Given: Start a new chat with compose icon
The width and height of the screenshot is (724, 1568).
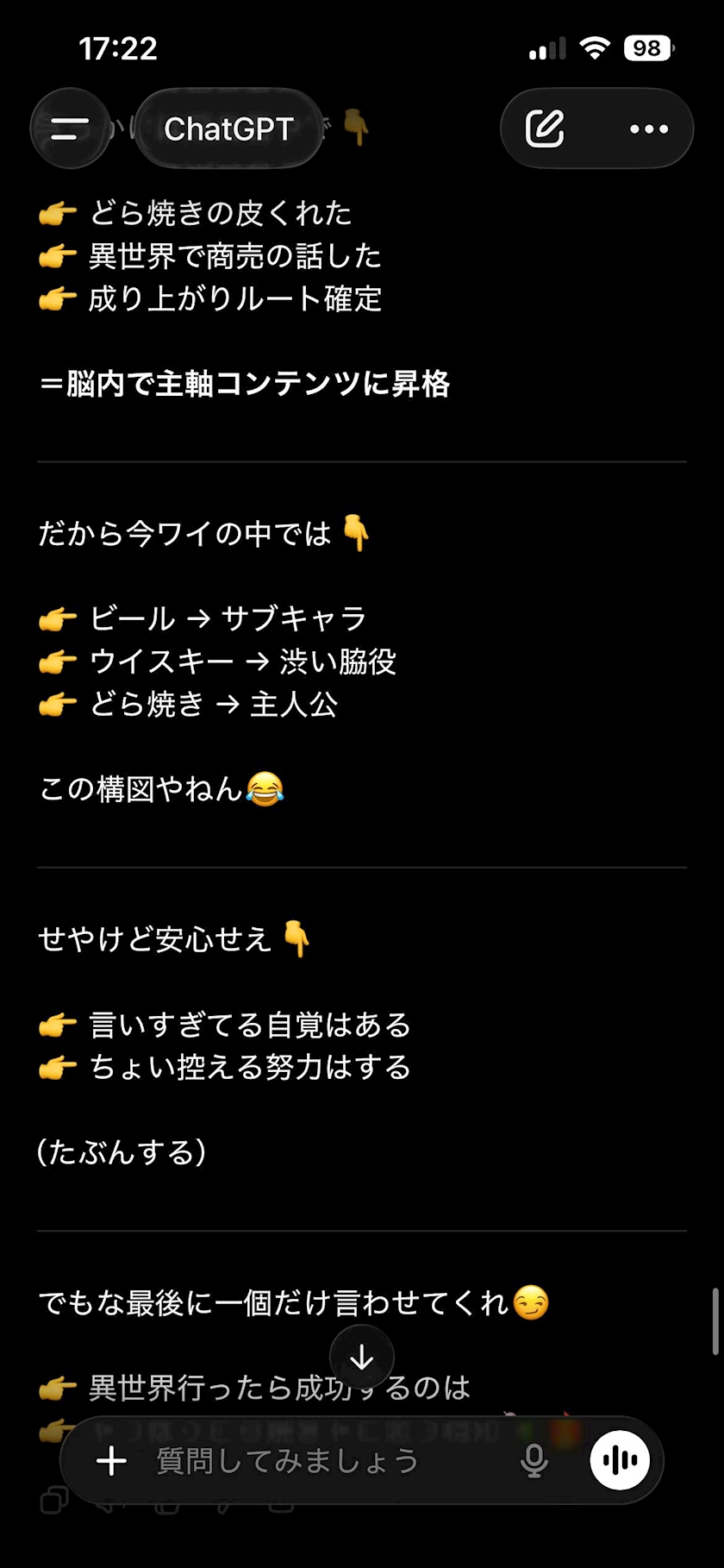Looking at the screenshot, I should (x=545, y=129).
